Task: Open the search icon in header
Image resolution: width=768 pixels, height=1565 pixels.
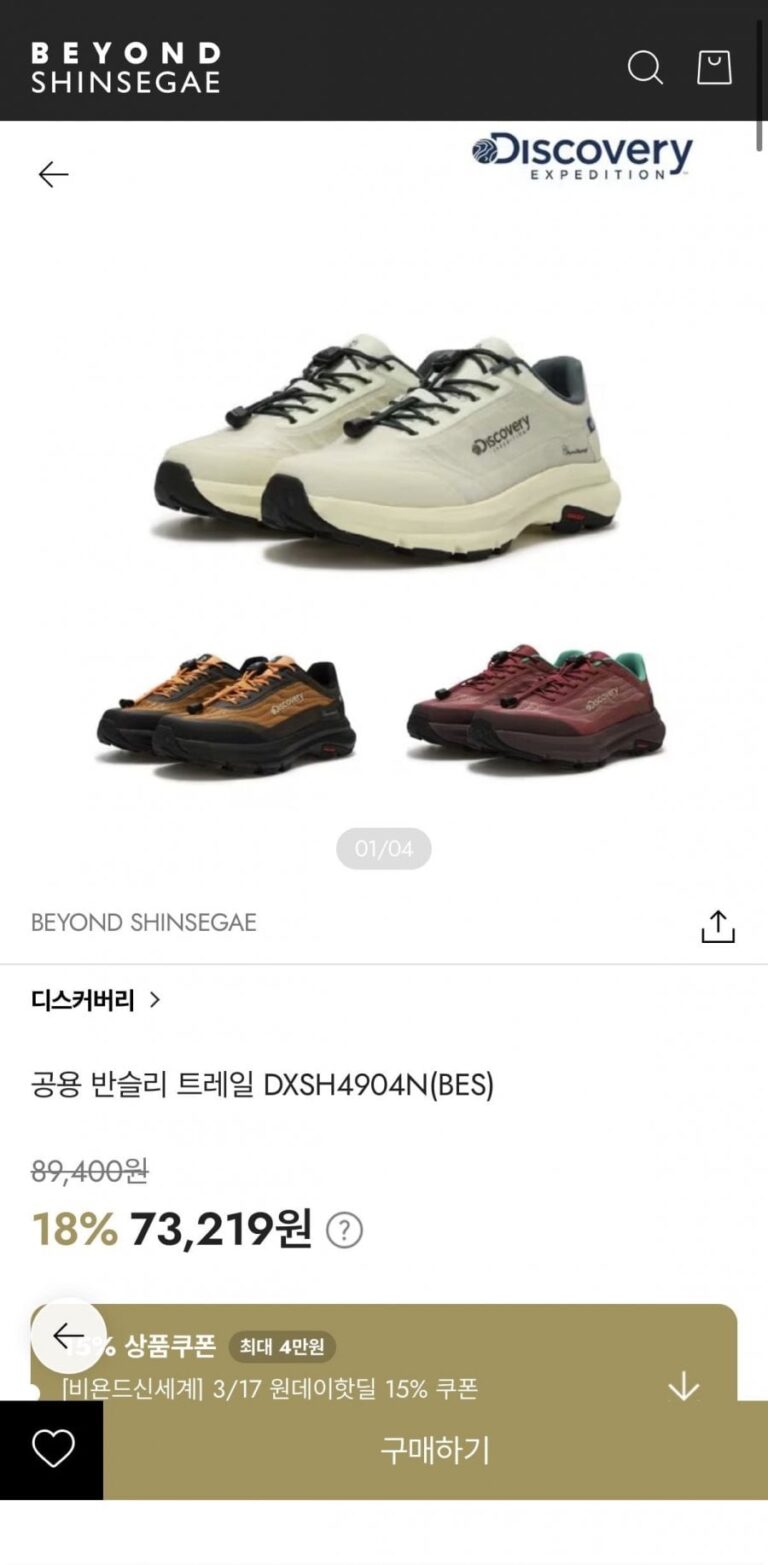Action: [x=645, y=68]
